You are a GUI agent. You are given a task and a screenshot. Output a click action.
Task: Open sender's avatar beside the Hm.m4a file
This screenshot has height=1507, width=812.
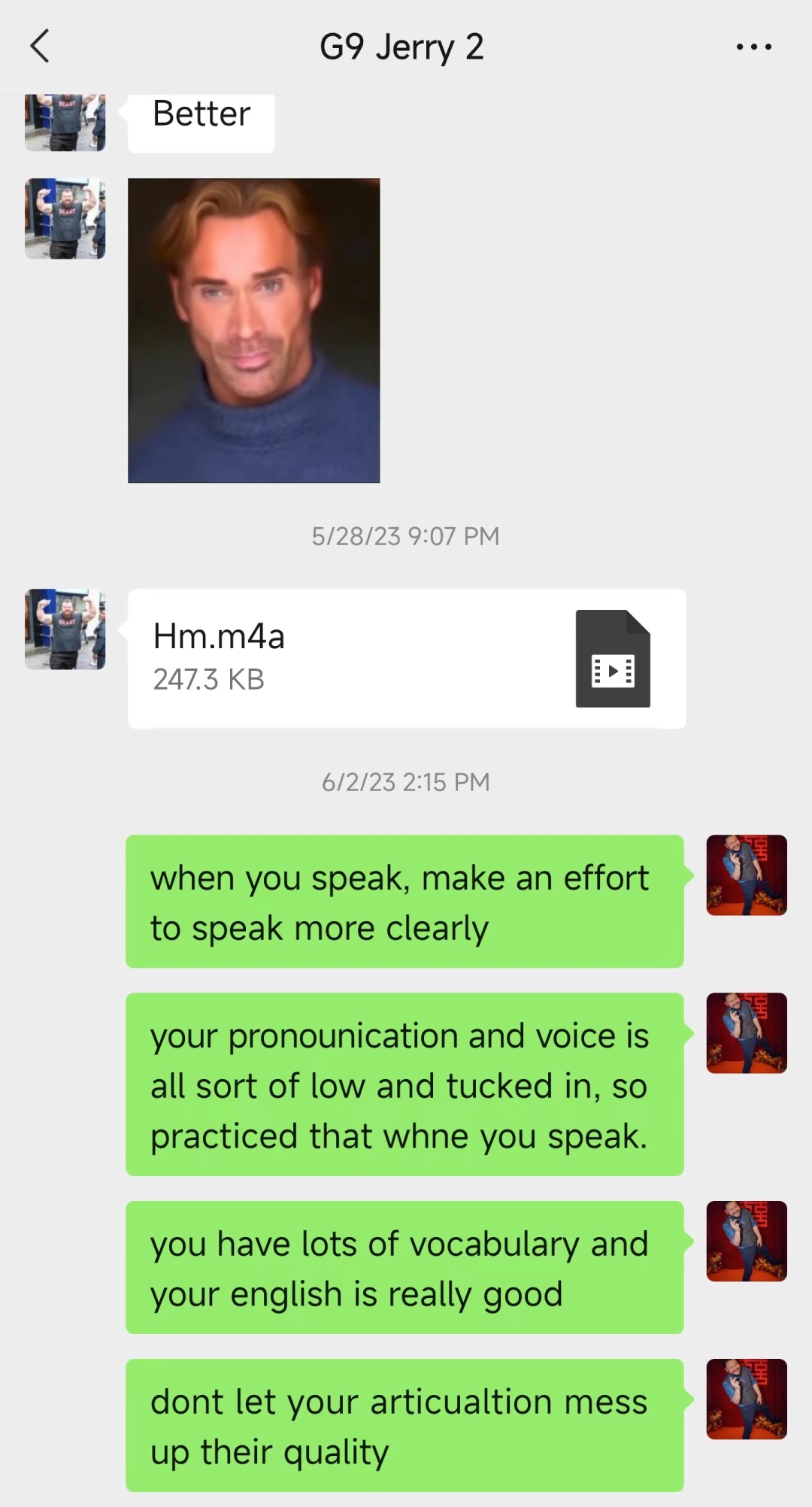coord(65,629)
